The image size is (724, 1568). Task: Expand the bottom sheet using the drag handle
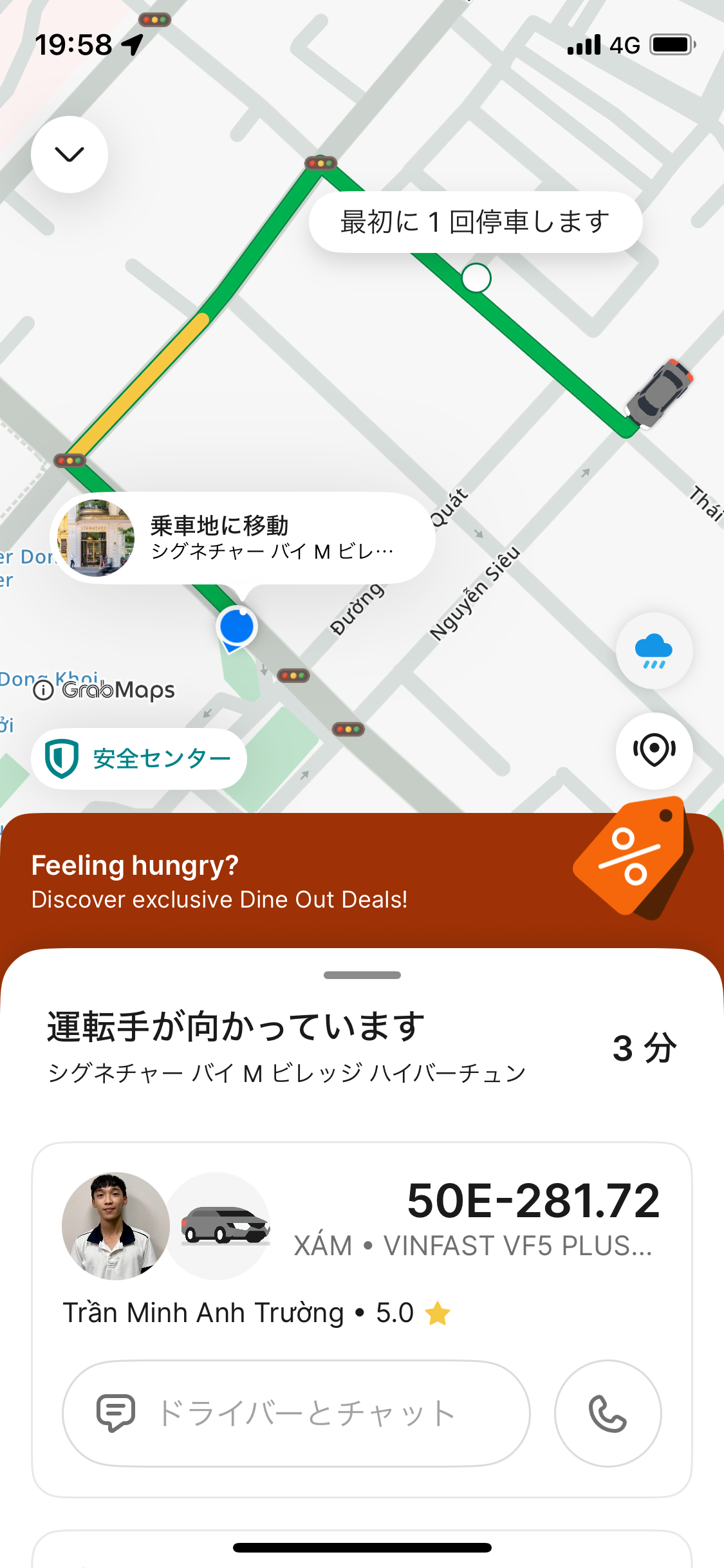point(362,975)
